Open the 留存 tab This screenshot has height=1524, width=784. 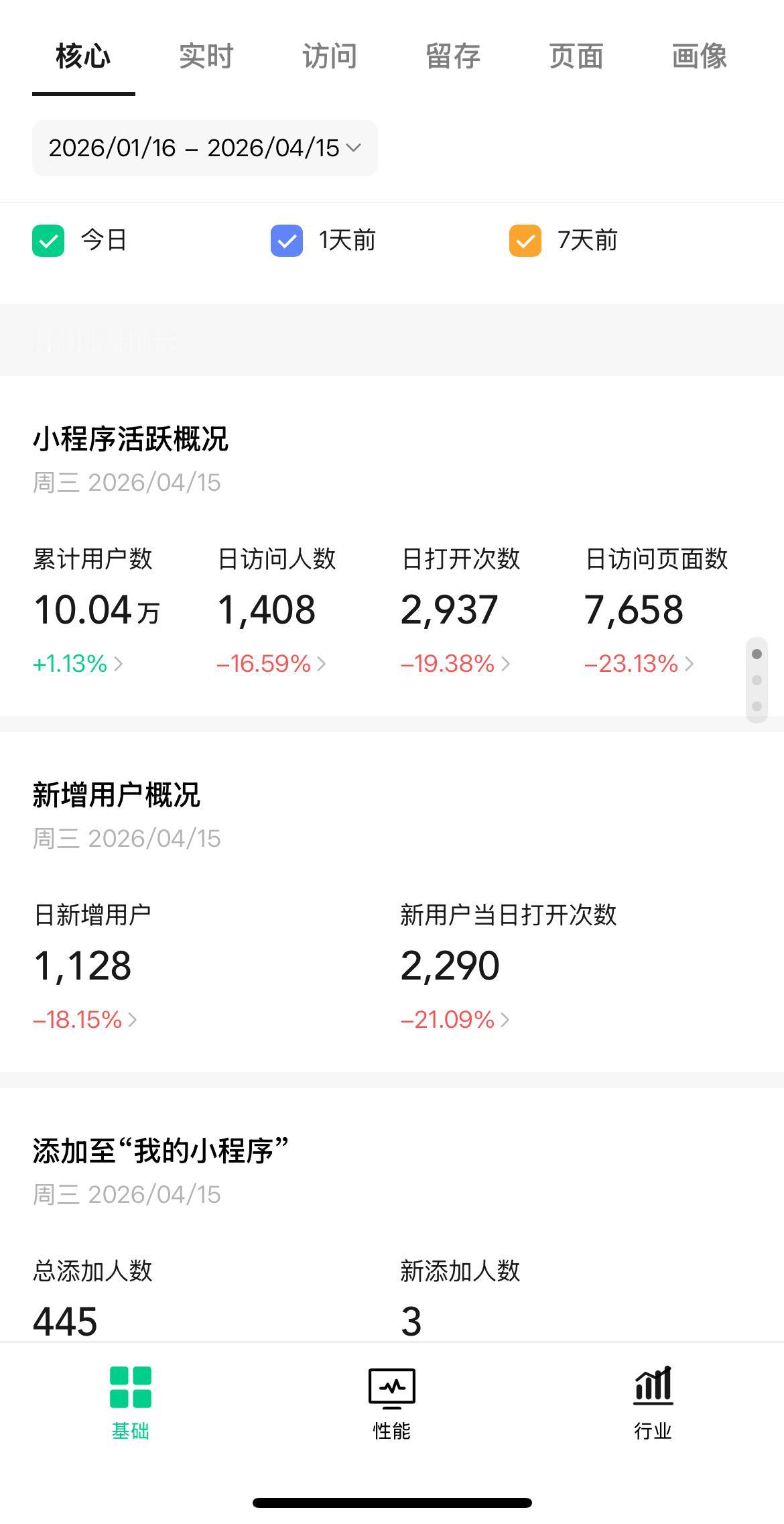tap(453, 56)
